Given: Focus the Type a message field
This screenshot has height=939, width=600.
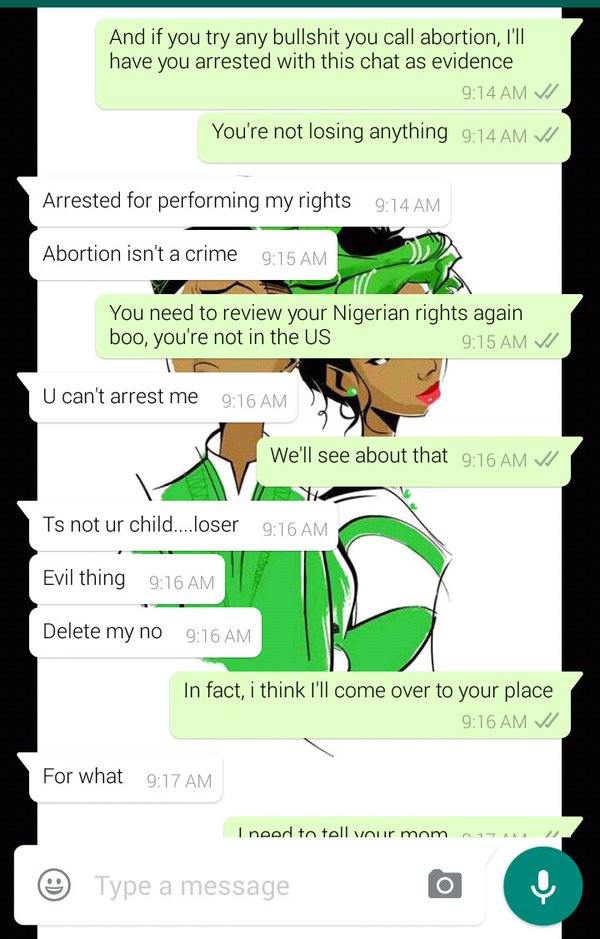Looking at the screenshot, I should click(x=240, y=886).
